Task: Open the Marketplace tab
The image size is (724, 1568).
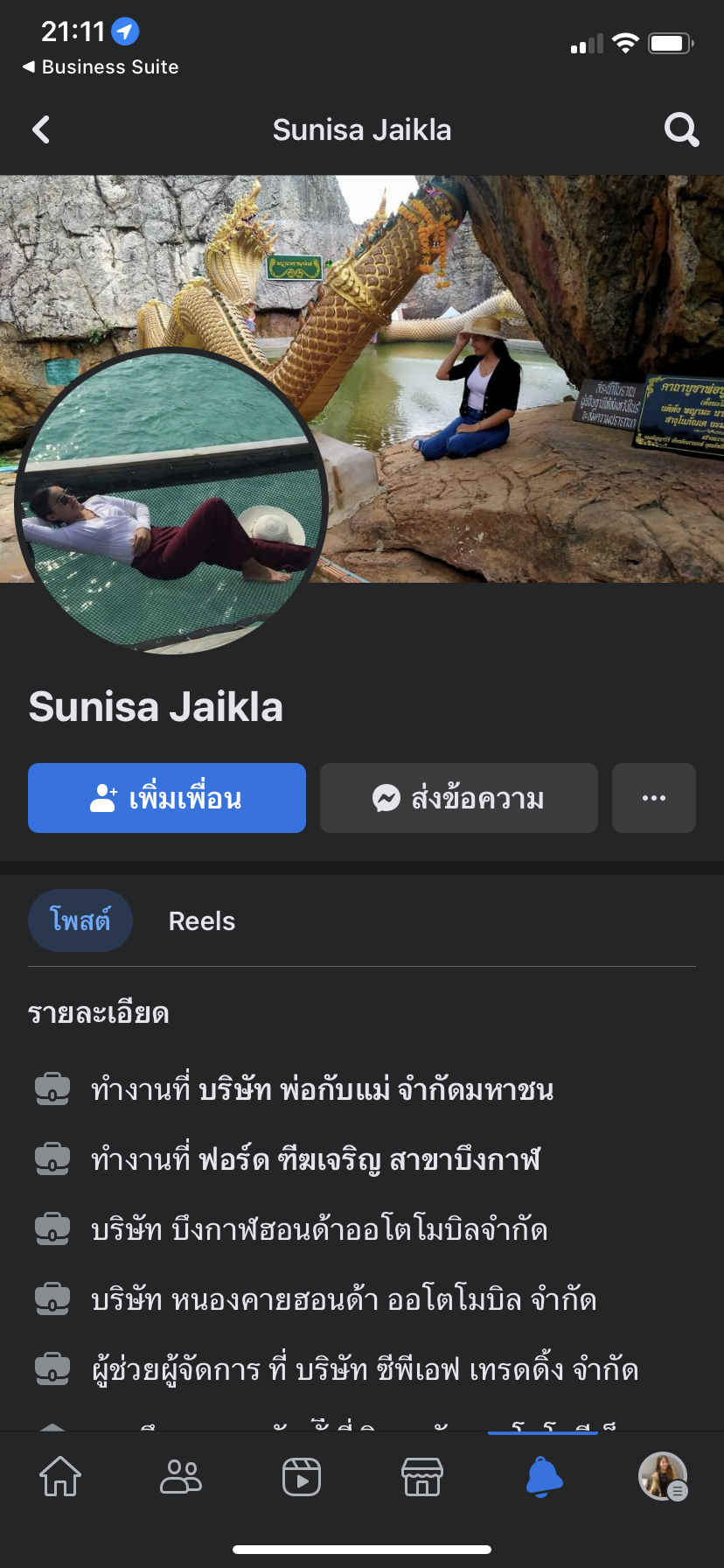Action: pyautogui.click(x=422, y=1477)
